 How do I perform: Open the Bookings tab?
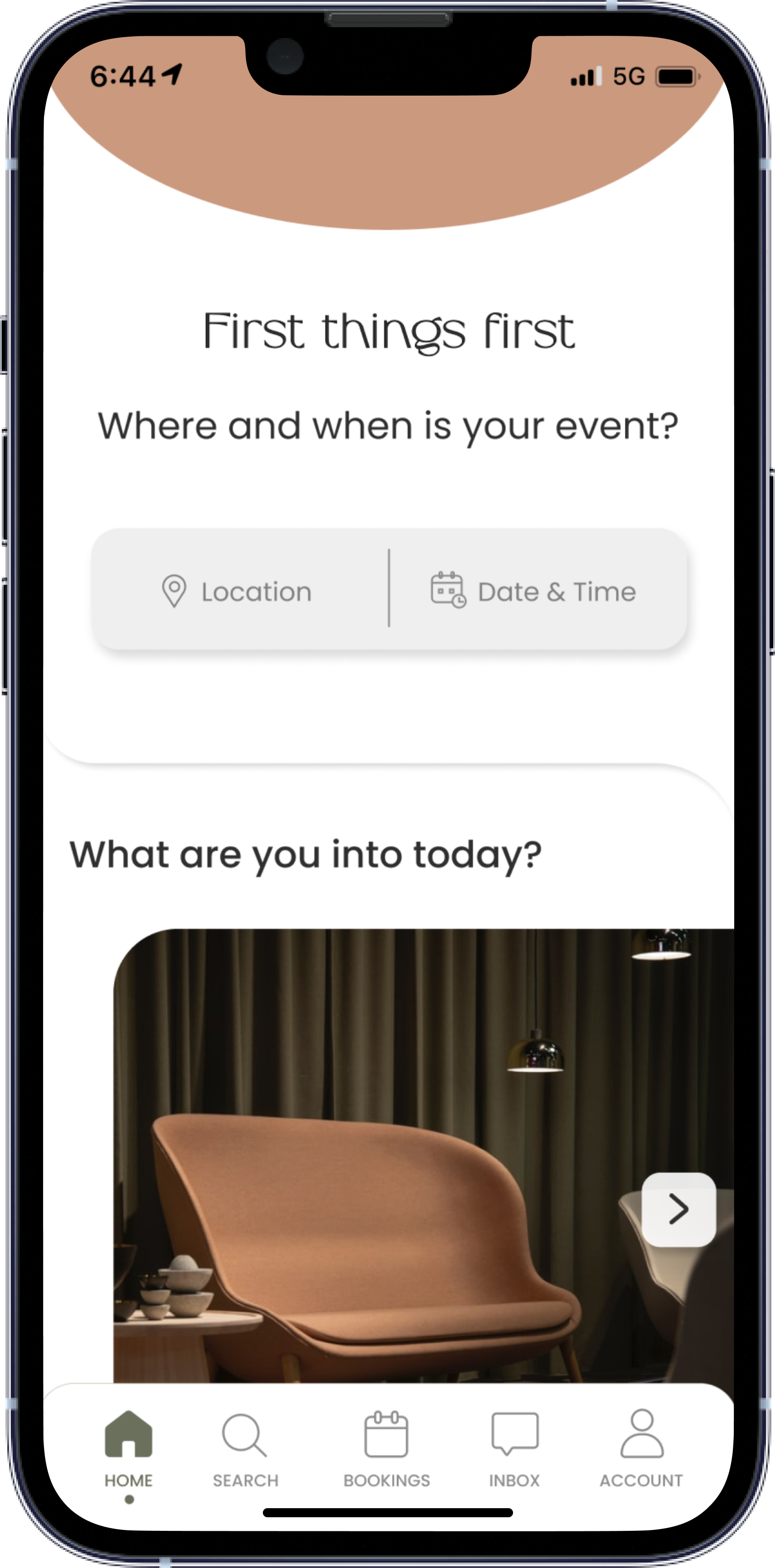(387, 1450)
